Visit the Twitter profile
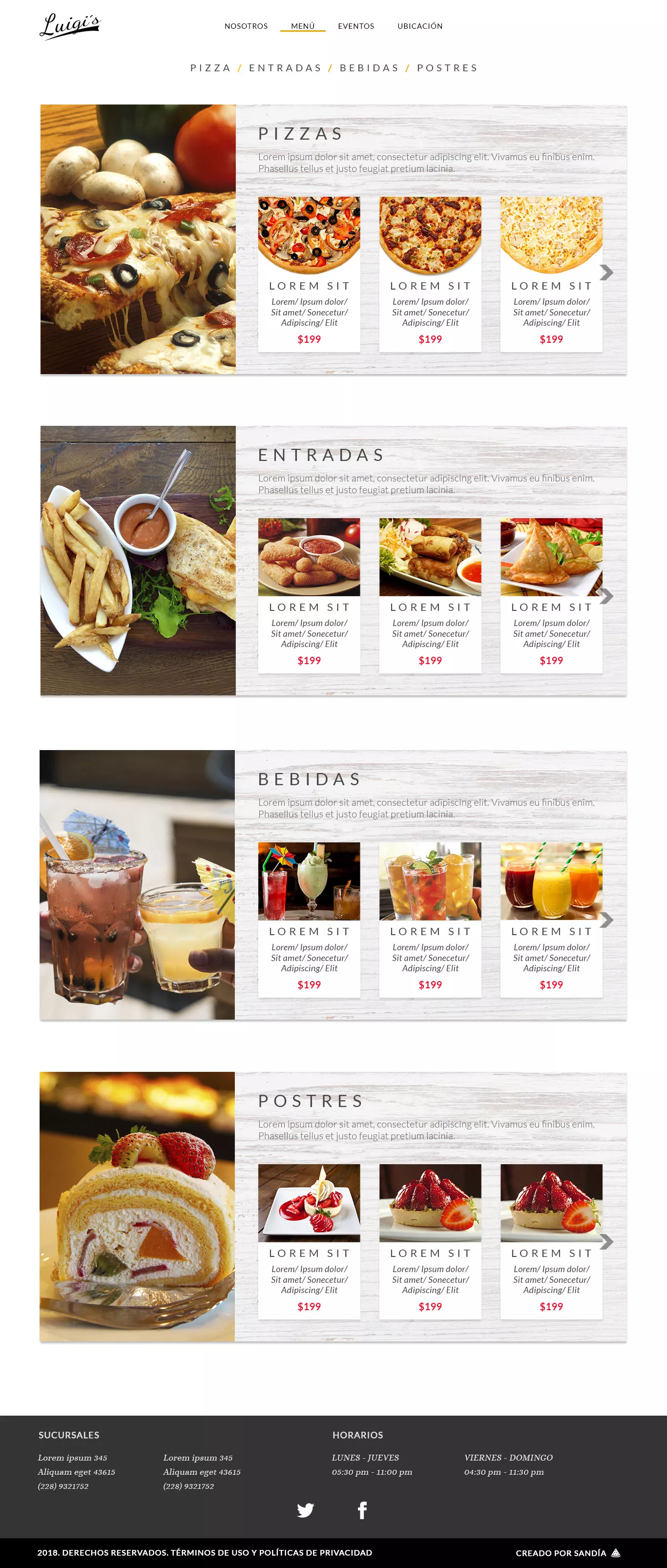Image resolution: width=667 pixels, height=1568 pixels. click(x=306, y=1510)
